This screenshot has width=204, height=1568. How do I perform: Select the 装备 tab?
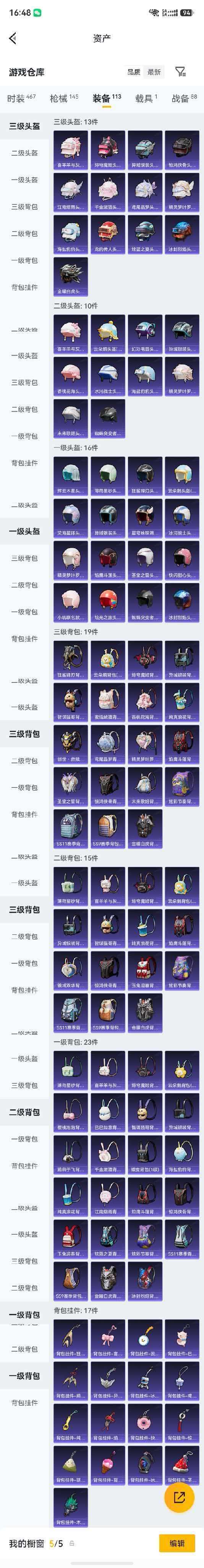point(106,98)
